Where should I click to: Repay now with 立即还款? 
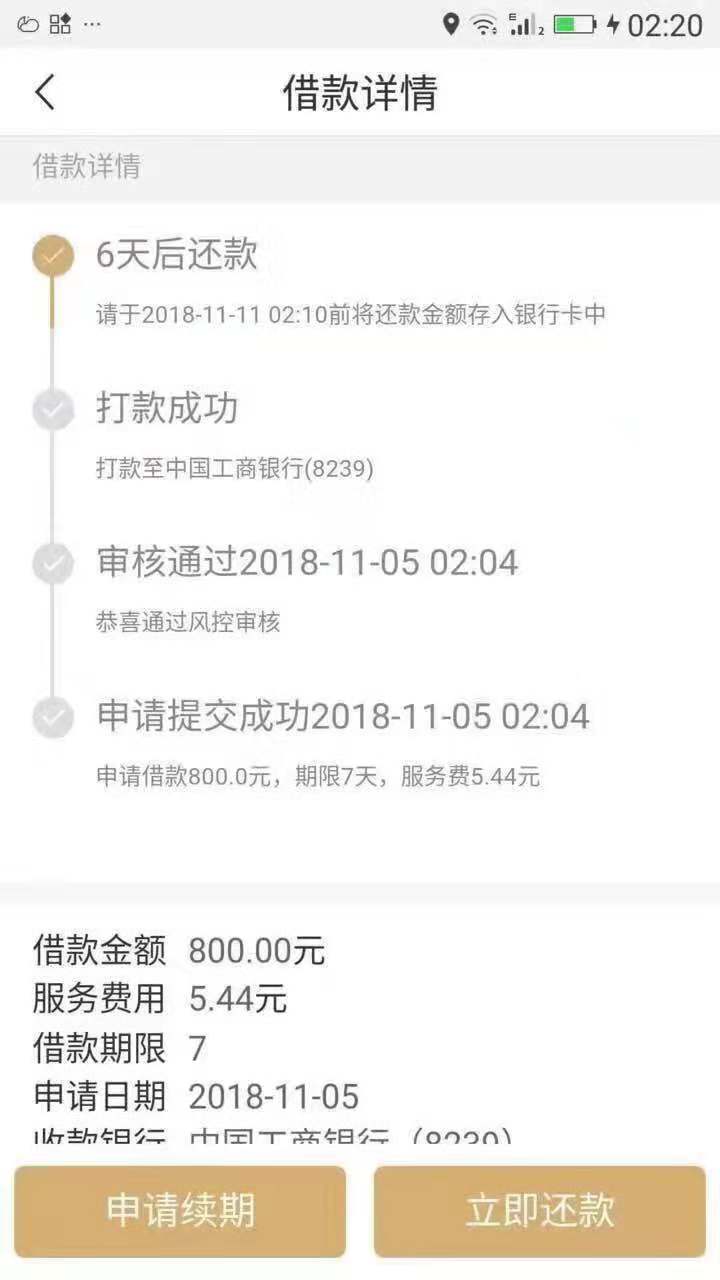pyautogui.click(x=540, y=1211)
